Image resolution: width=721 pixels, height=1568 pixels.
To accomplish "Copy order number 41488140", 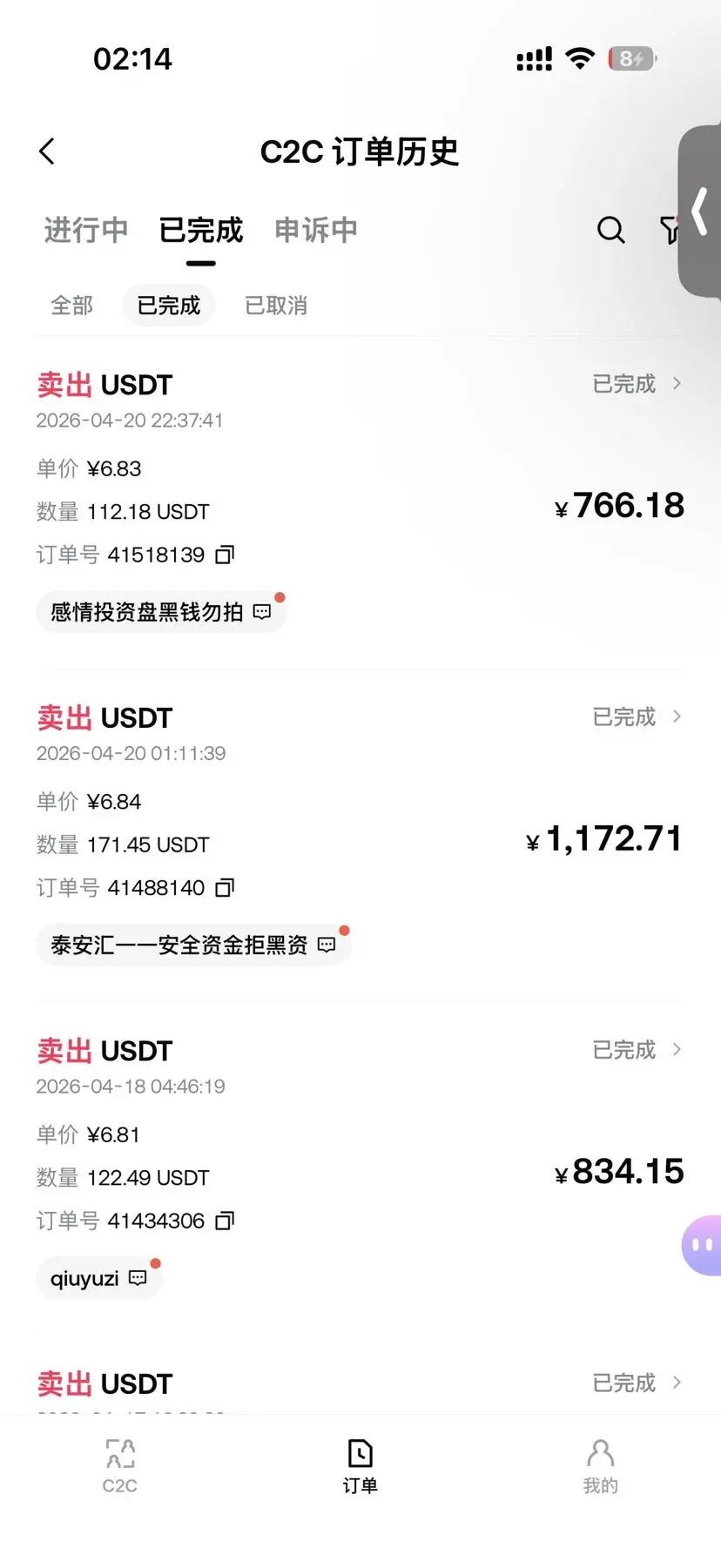I will tap(225, 888).
